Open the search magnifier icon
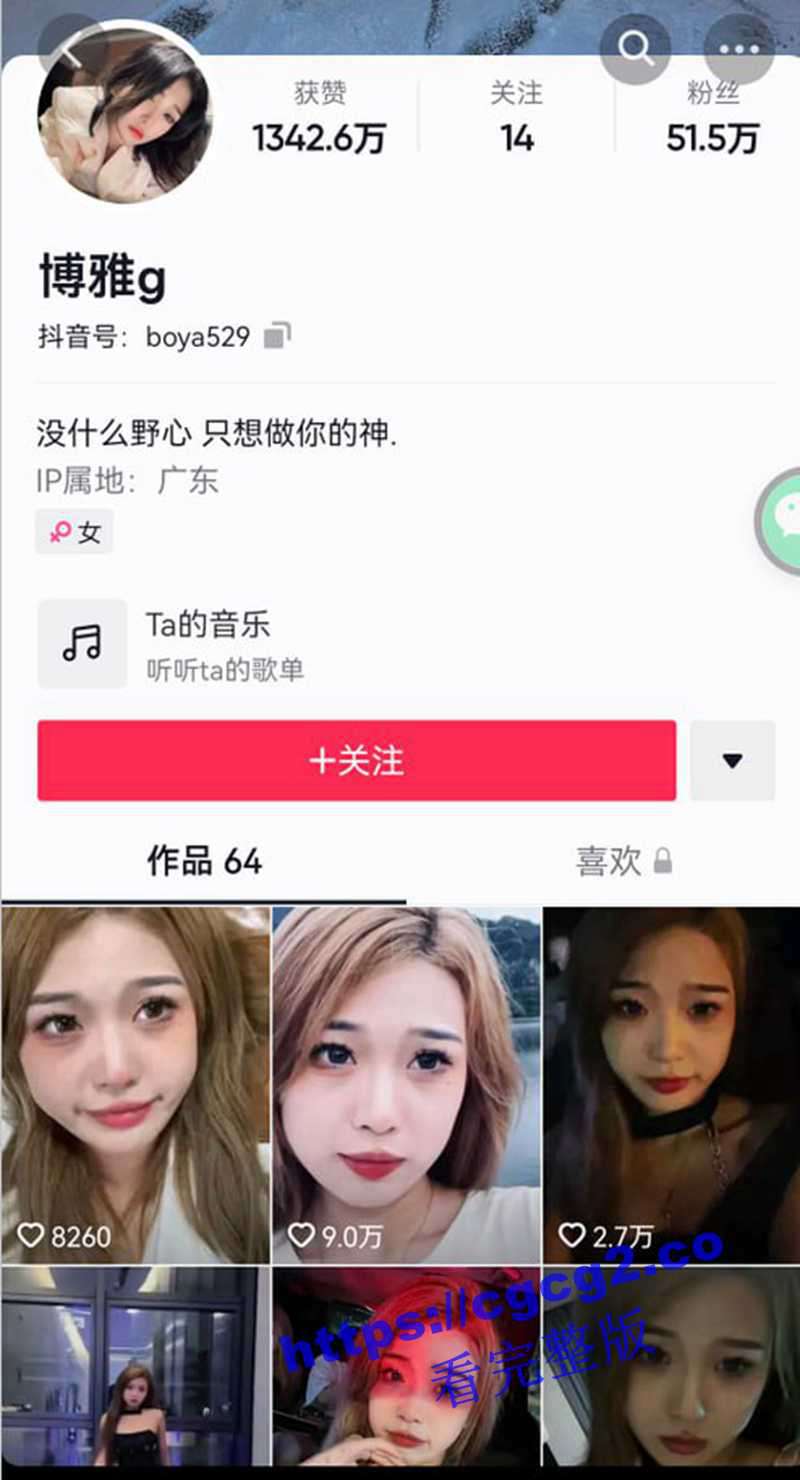 coord(635,48)
